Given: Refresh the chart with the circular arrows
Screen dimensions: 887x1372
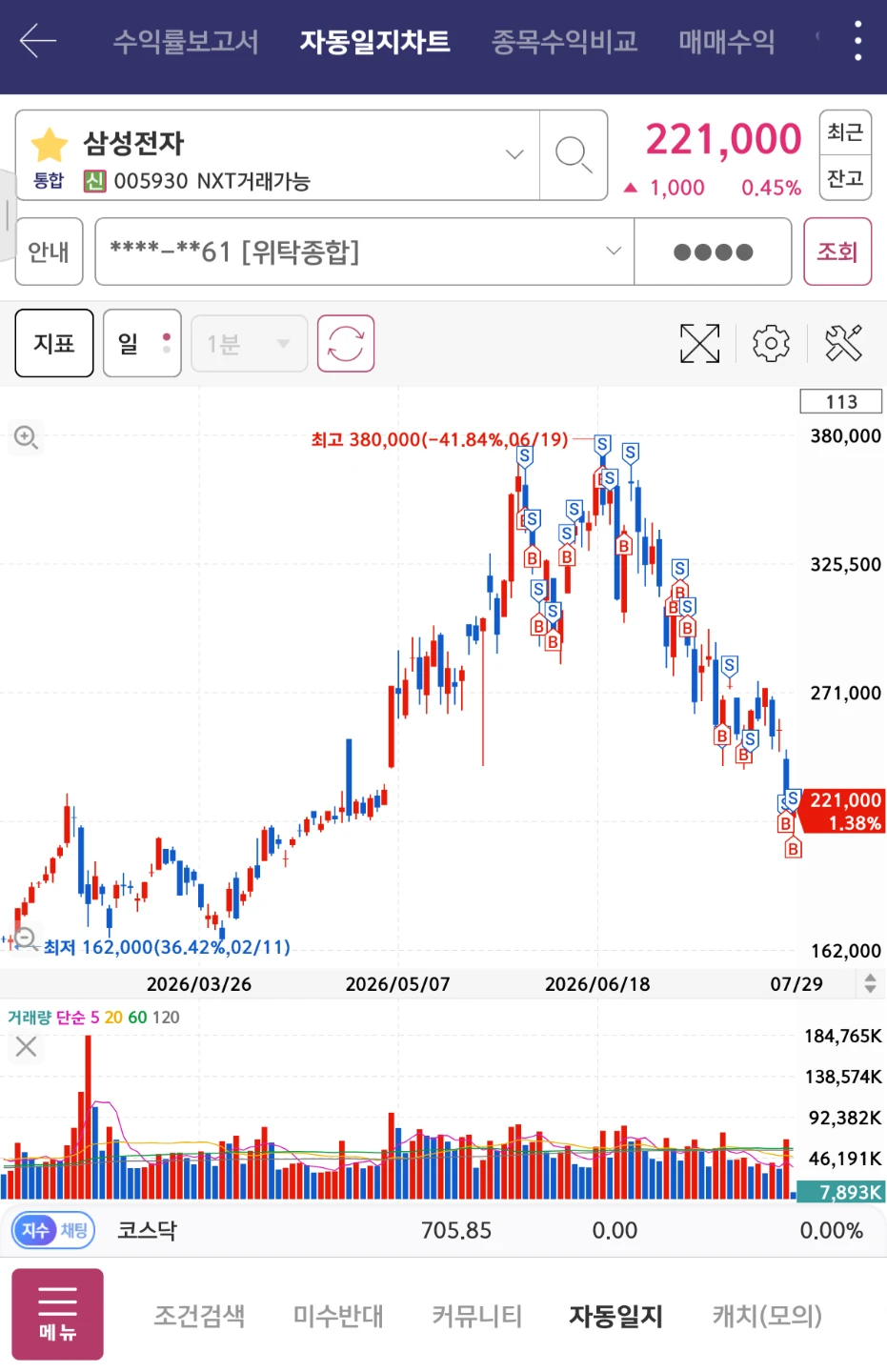Looking at the screenshot, I should pyautogui.click(x=346, y=343).
